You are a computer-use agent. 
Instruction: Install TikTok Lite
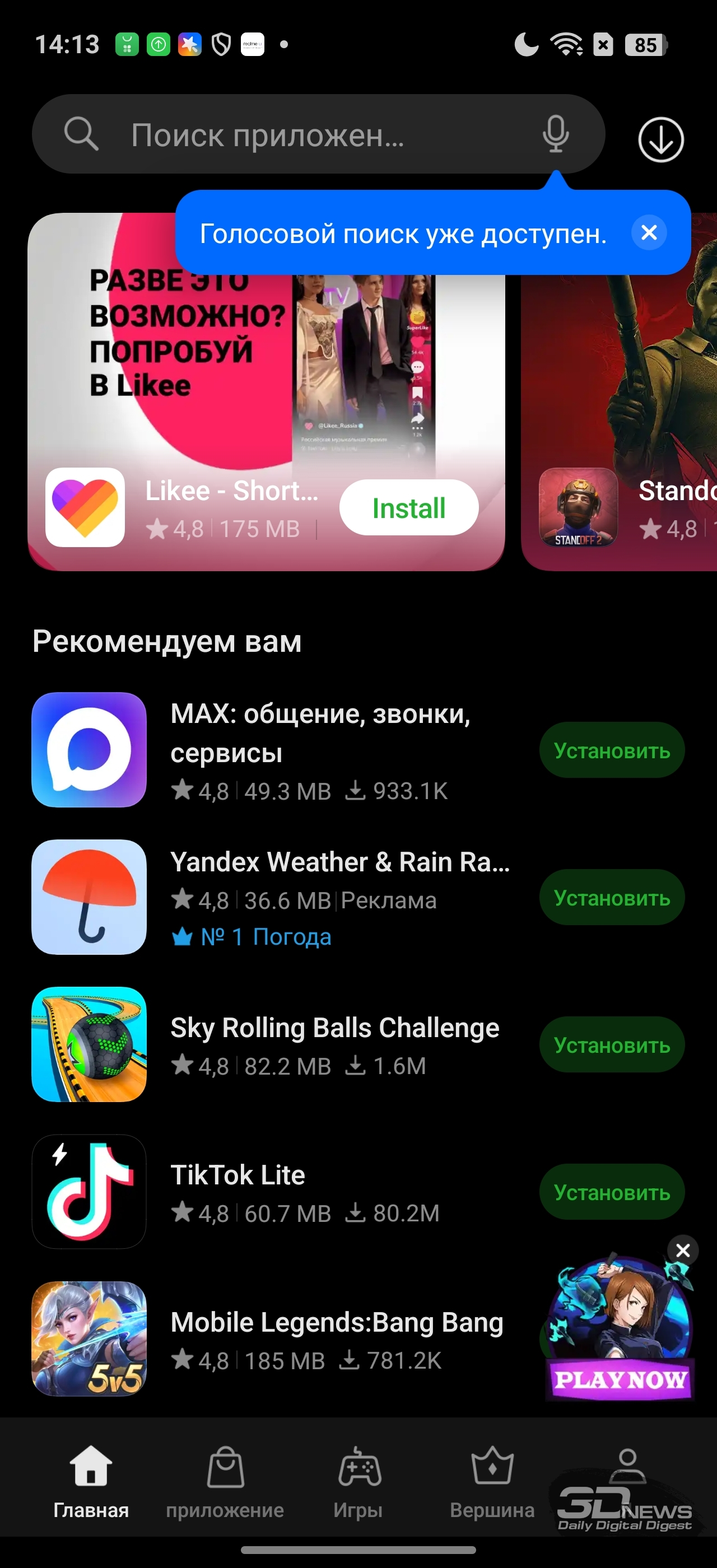[611, 1192]
